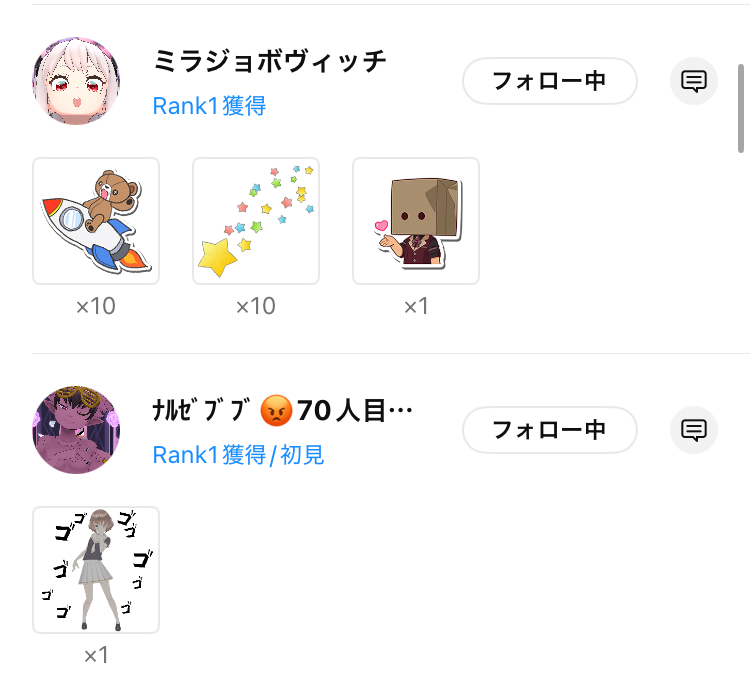
Task: Message ﾅﾙｾﾞﾌﾞﾌﾞ via chat icon
Action: coord(693,430)
